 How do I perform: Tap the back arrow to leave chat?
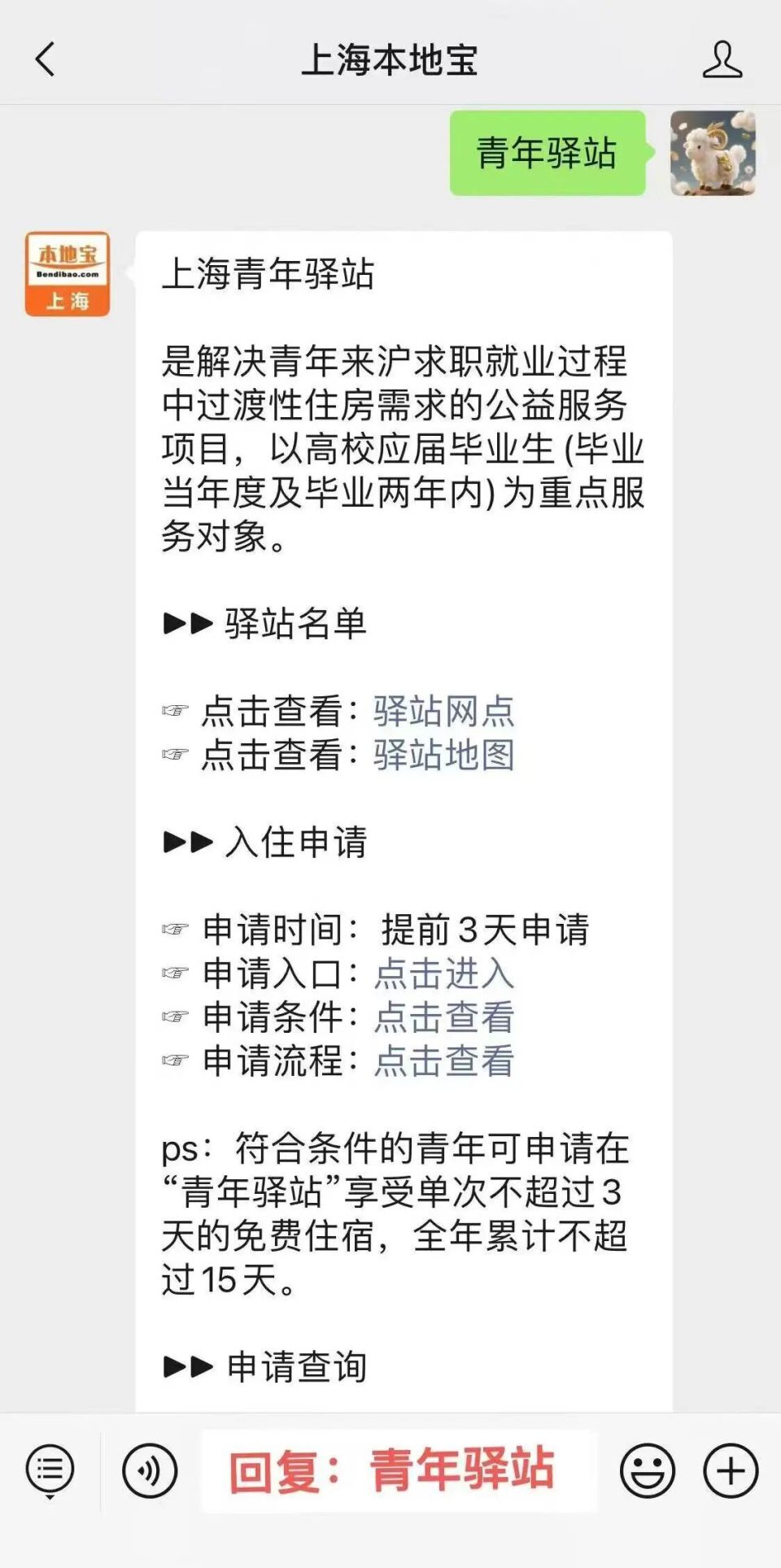(42, 59)
